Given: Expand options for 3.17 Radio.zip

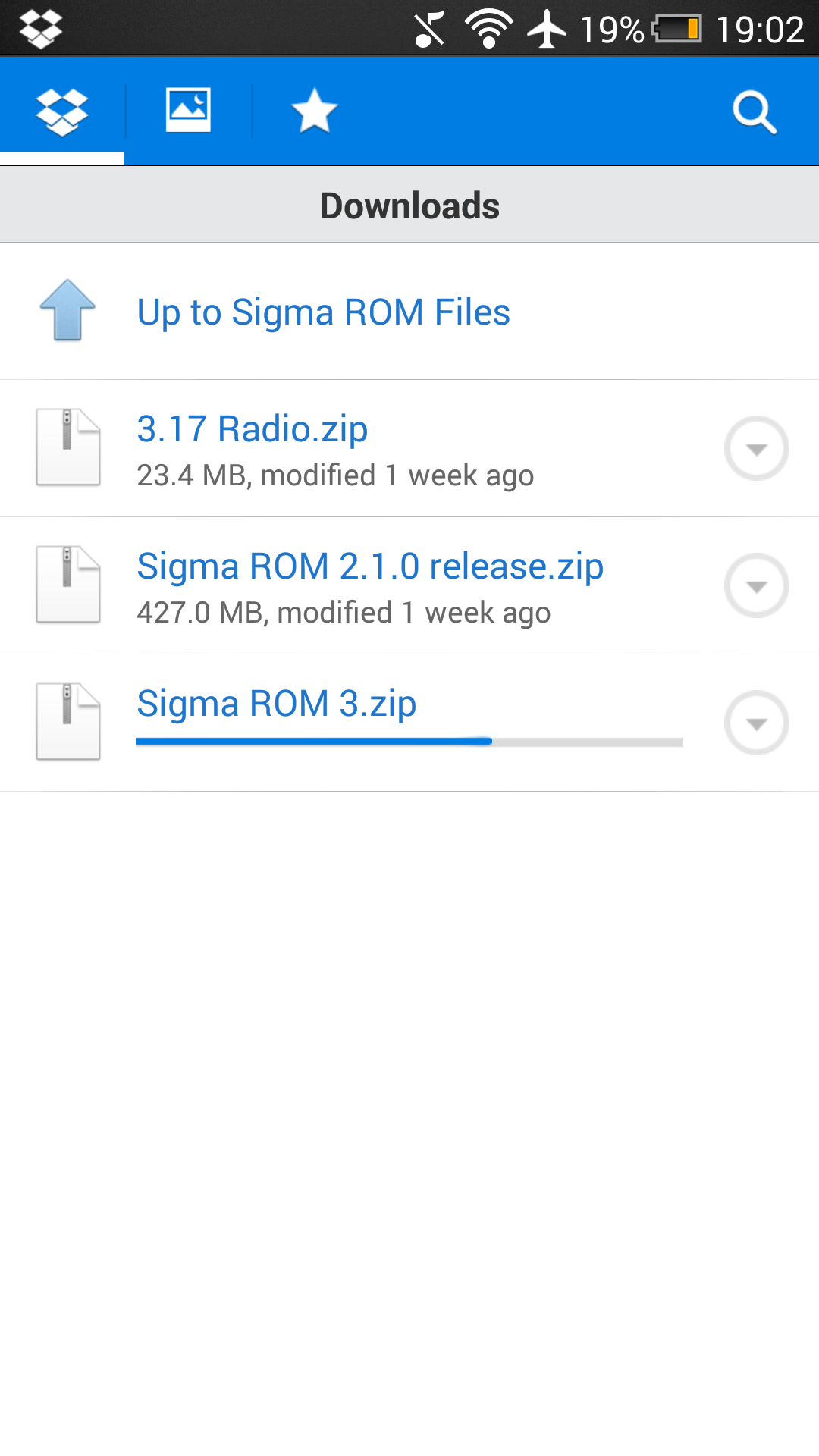Looking at the screenshot, I should click(757, 448).
